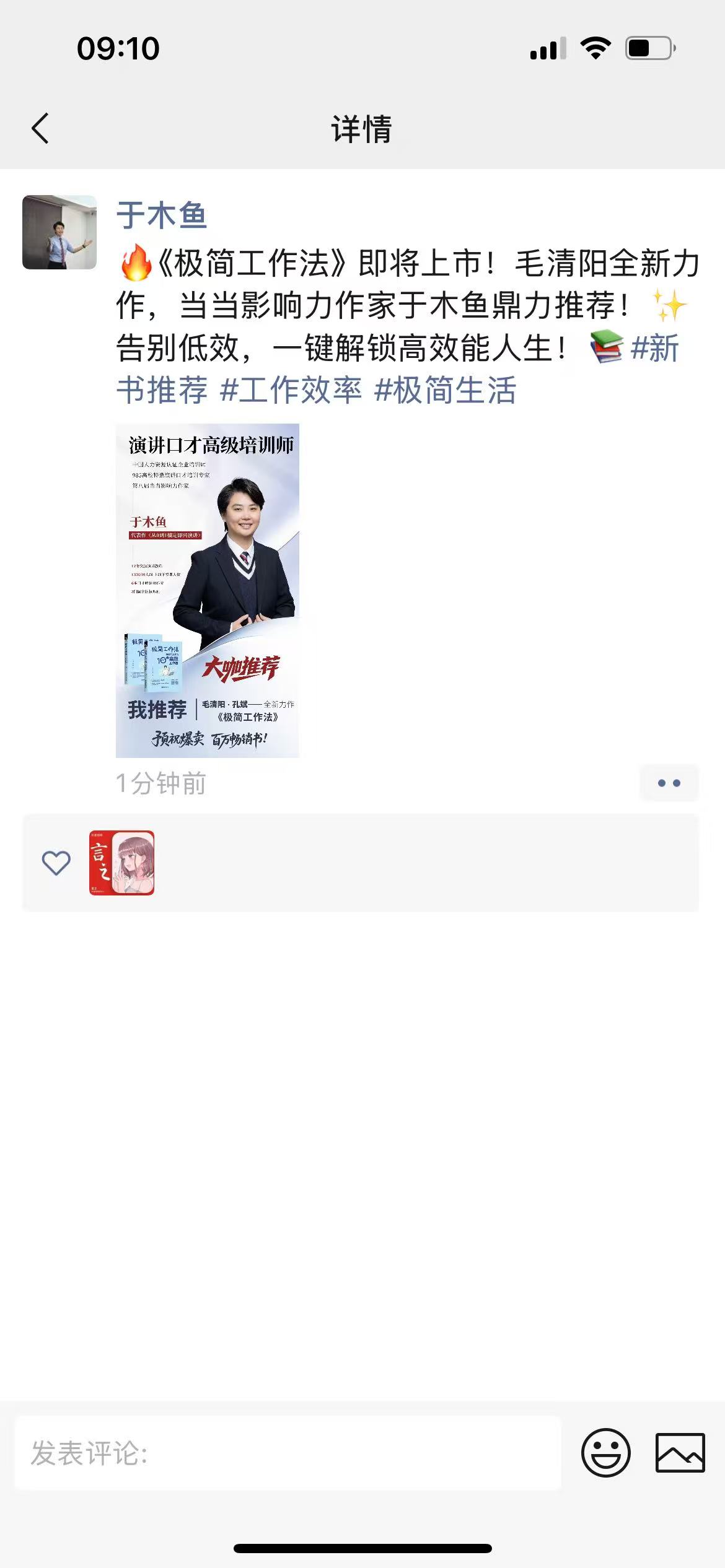This screenshot has width=725, height=1568.
Task: Open the #极简生活 hashtag
Action: pos(446,390)
